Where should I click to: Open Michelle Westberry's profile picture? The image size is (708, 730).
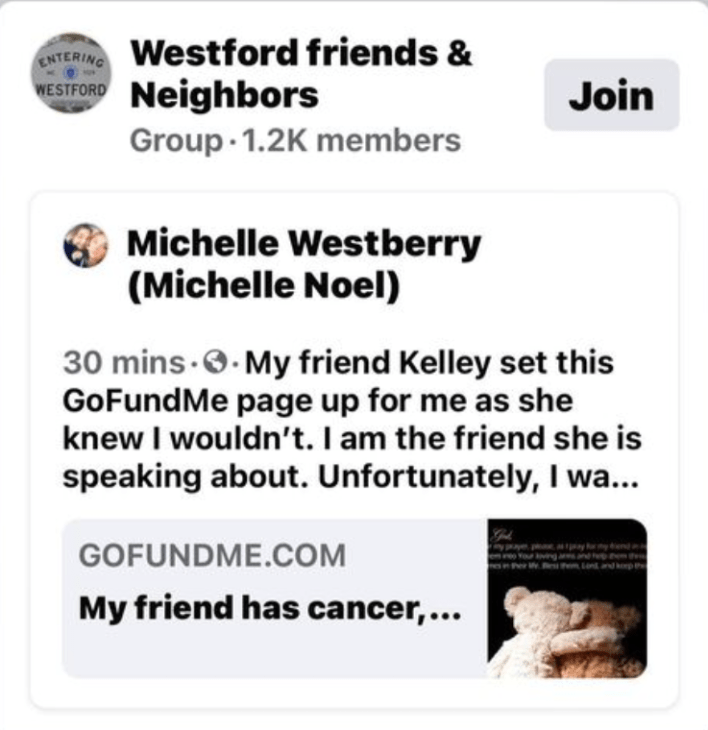tap(85, 245)
